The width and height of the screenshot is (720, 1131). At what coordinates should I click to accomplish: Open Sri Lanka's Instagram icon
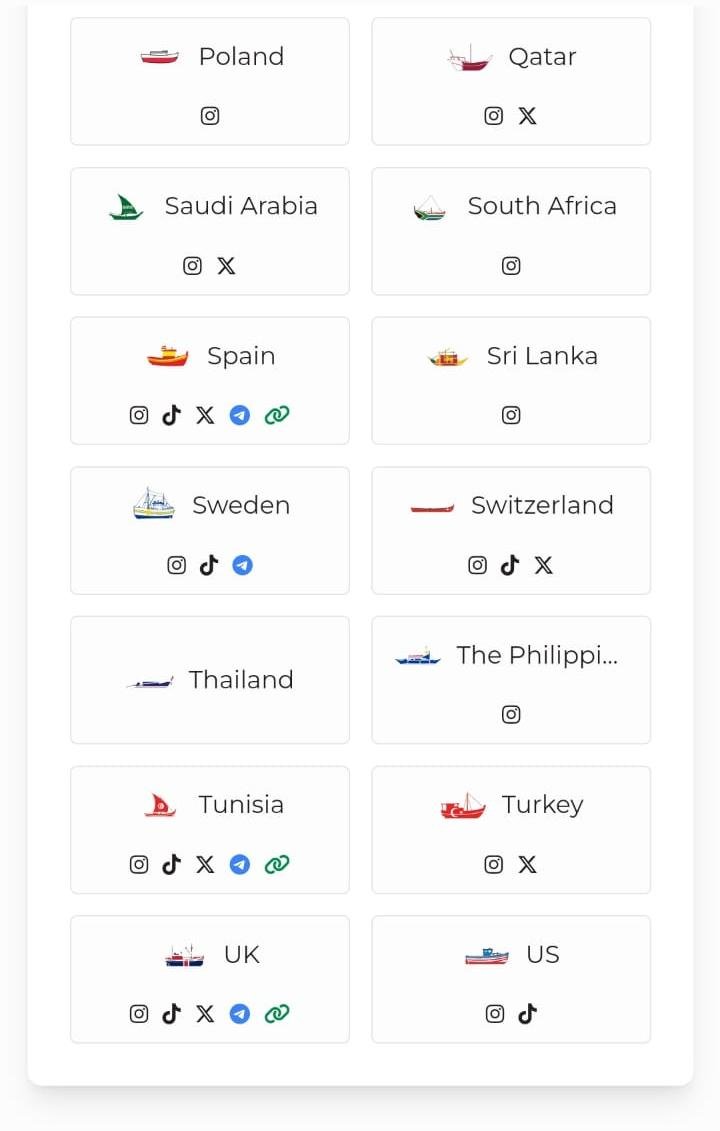pyautogui.click(x=511, y=415)
